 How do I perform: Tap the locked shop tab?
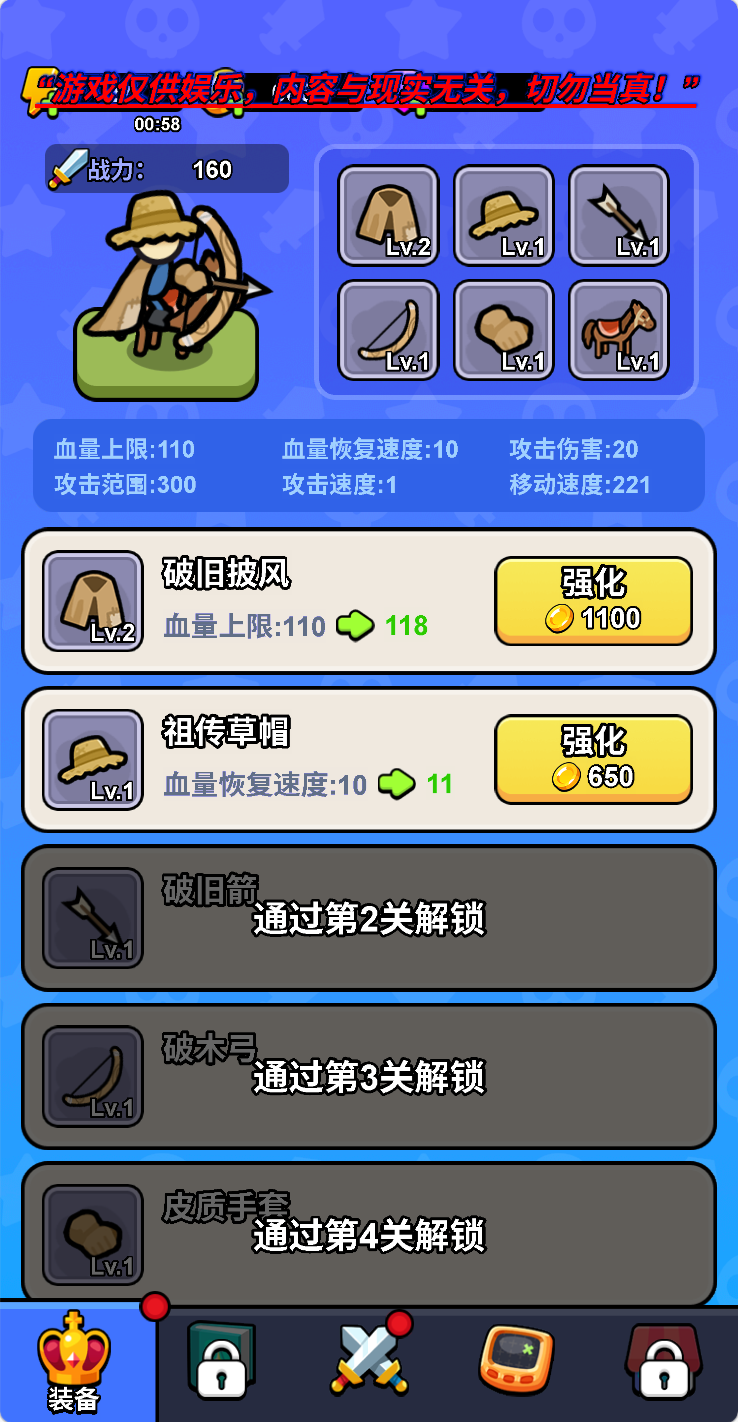click(x=662, y=1360)
